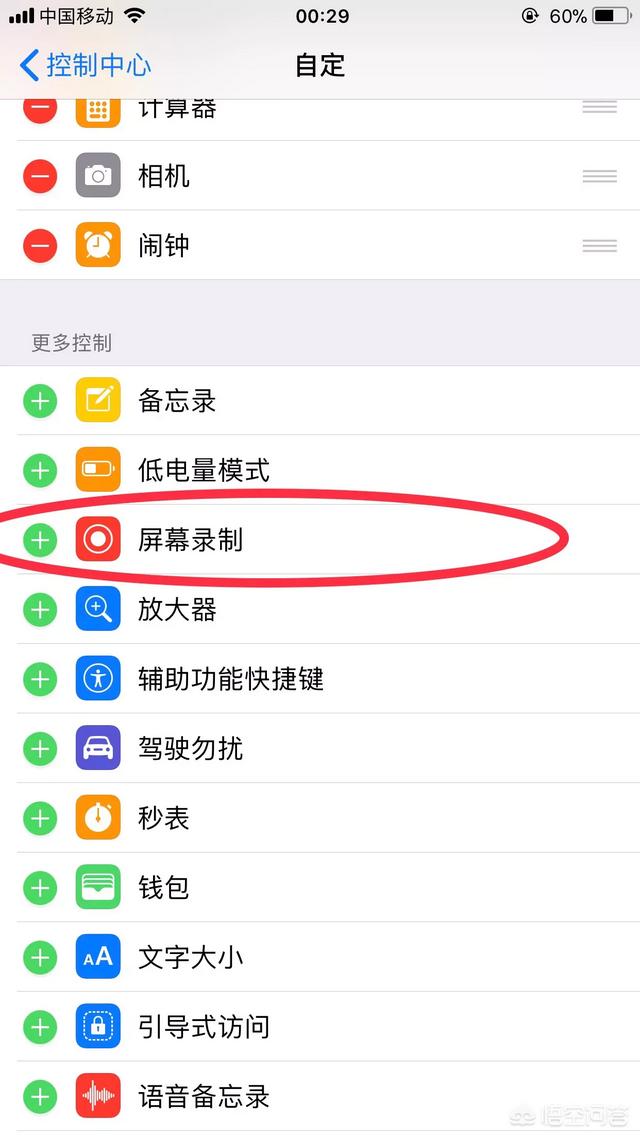This screenshot has height=1138, width=640.
Task: Add 辅助功能快捷键 control
Action: coord(40,680)
